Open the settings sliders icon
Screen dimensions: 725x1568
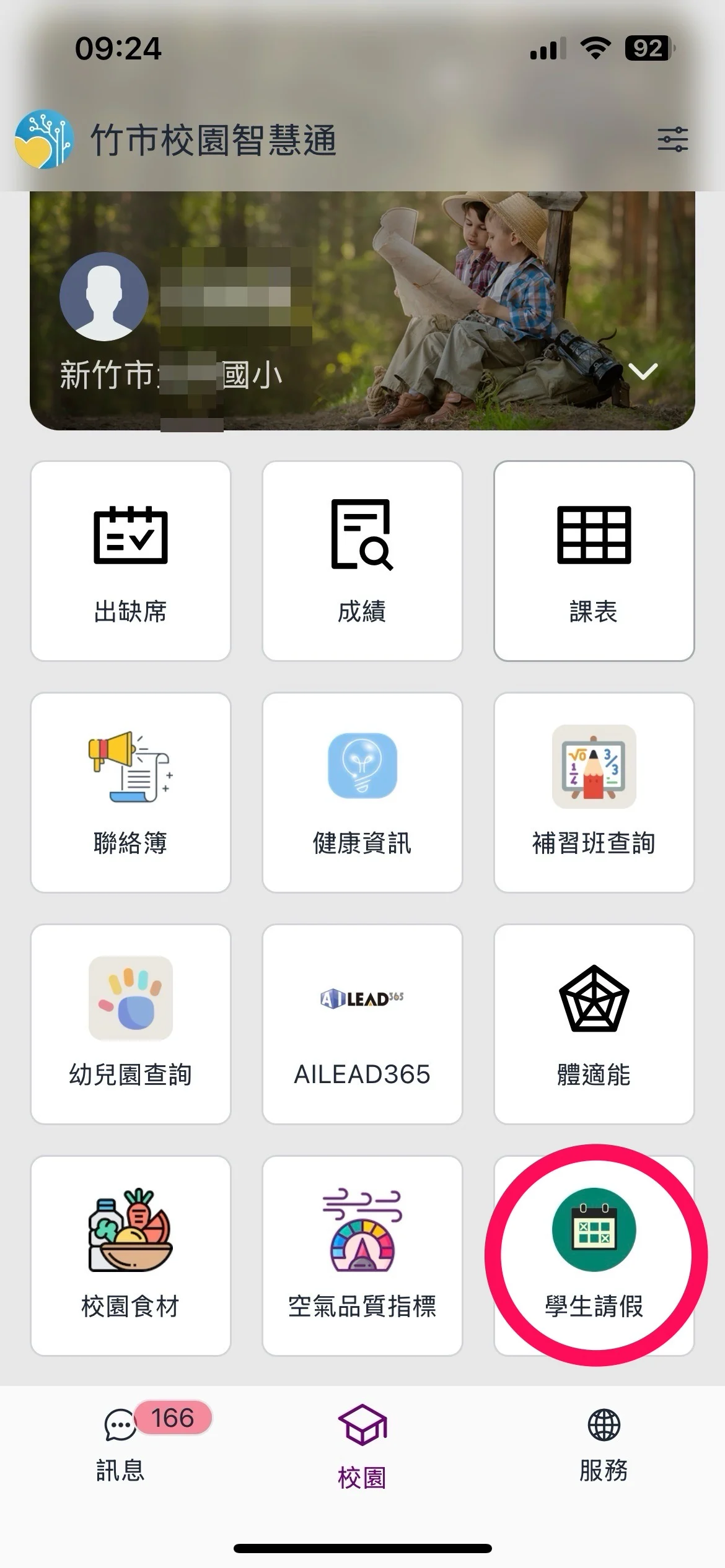(x=672, y=139)
